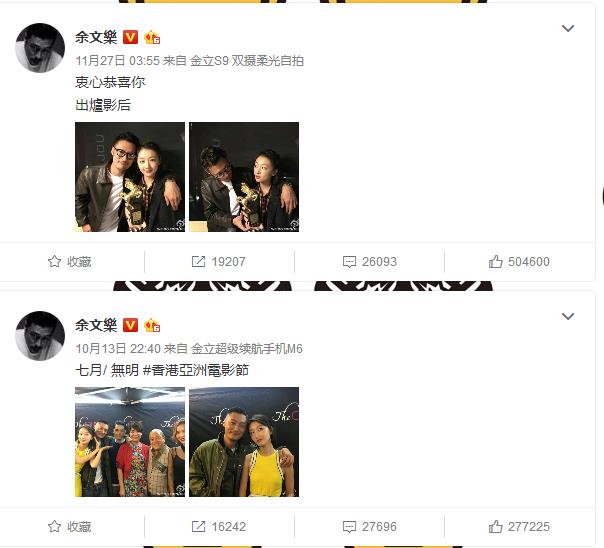This screenshot has width=604, height=548.
Task: Expand the dropdown arrow on the 10月13日 post
Action: tap(568, 317)
